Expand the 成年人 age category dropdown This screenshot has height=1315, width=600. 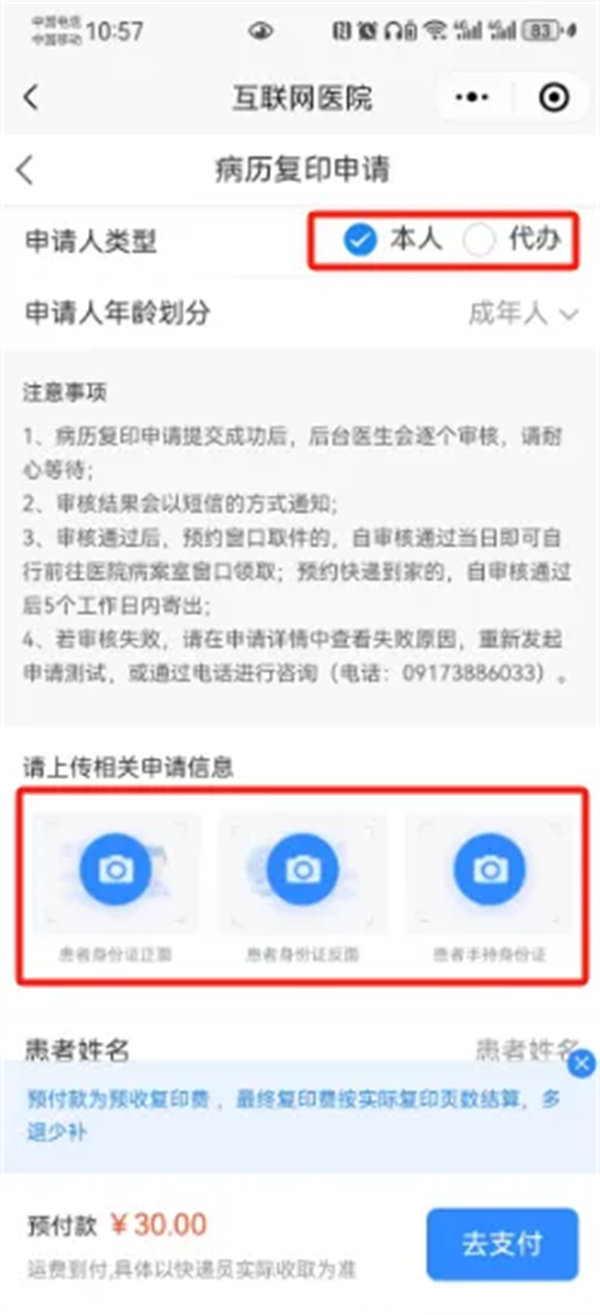click(523, 313)
